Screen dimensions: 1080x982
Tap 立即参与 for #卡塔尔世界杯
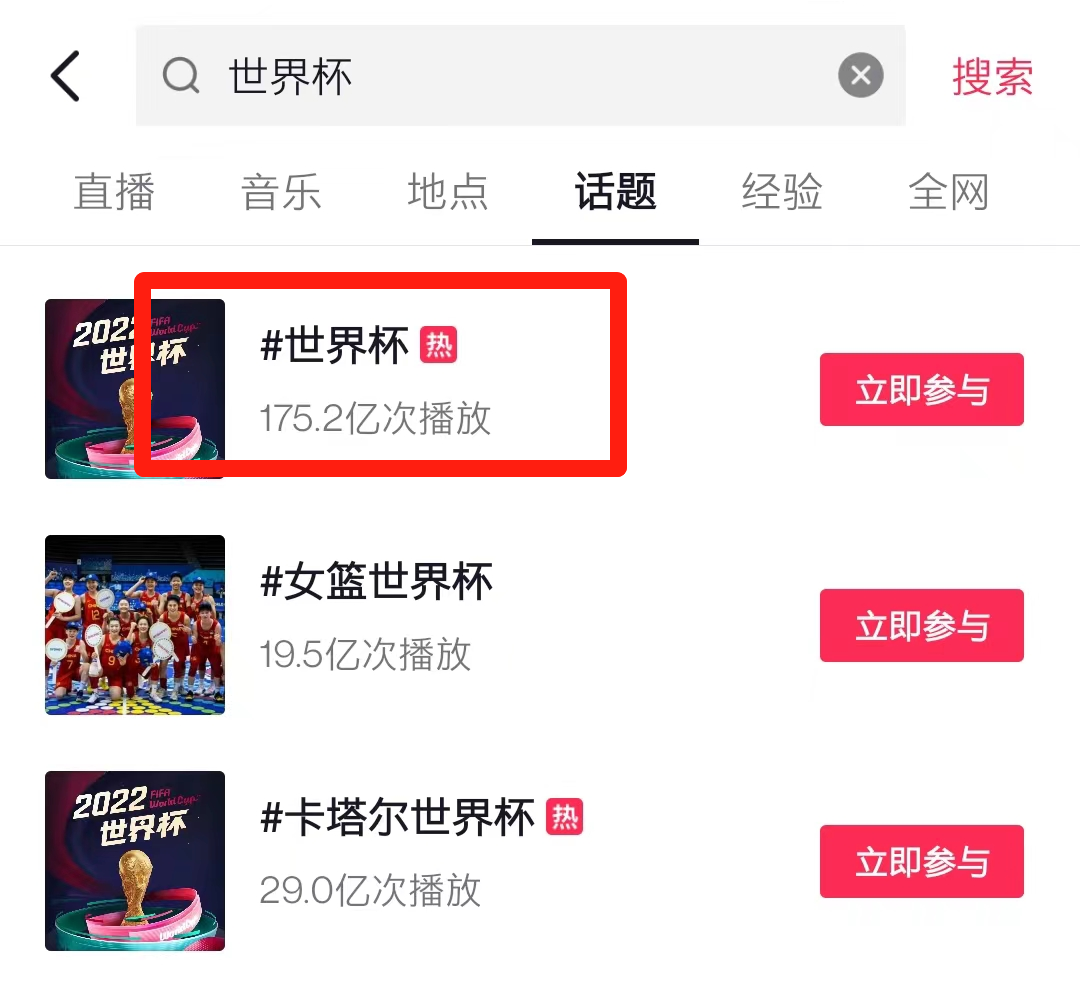[x=921, y=862]
